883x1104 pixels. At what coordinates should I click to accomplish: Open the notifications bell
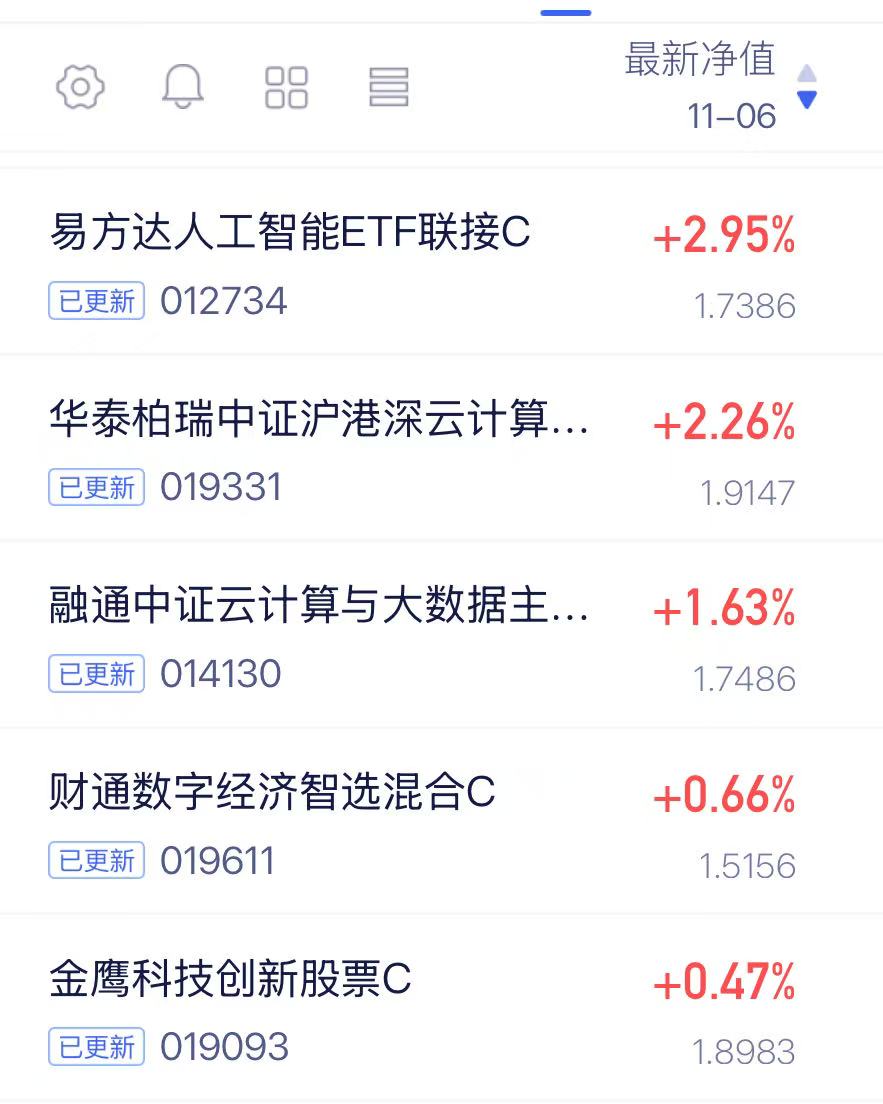click(182, 87)
